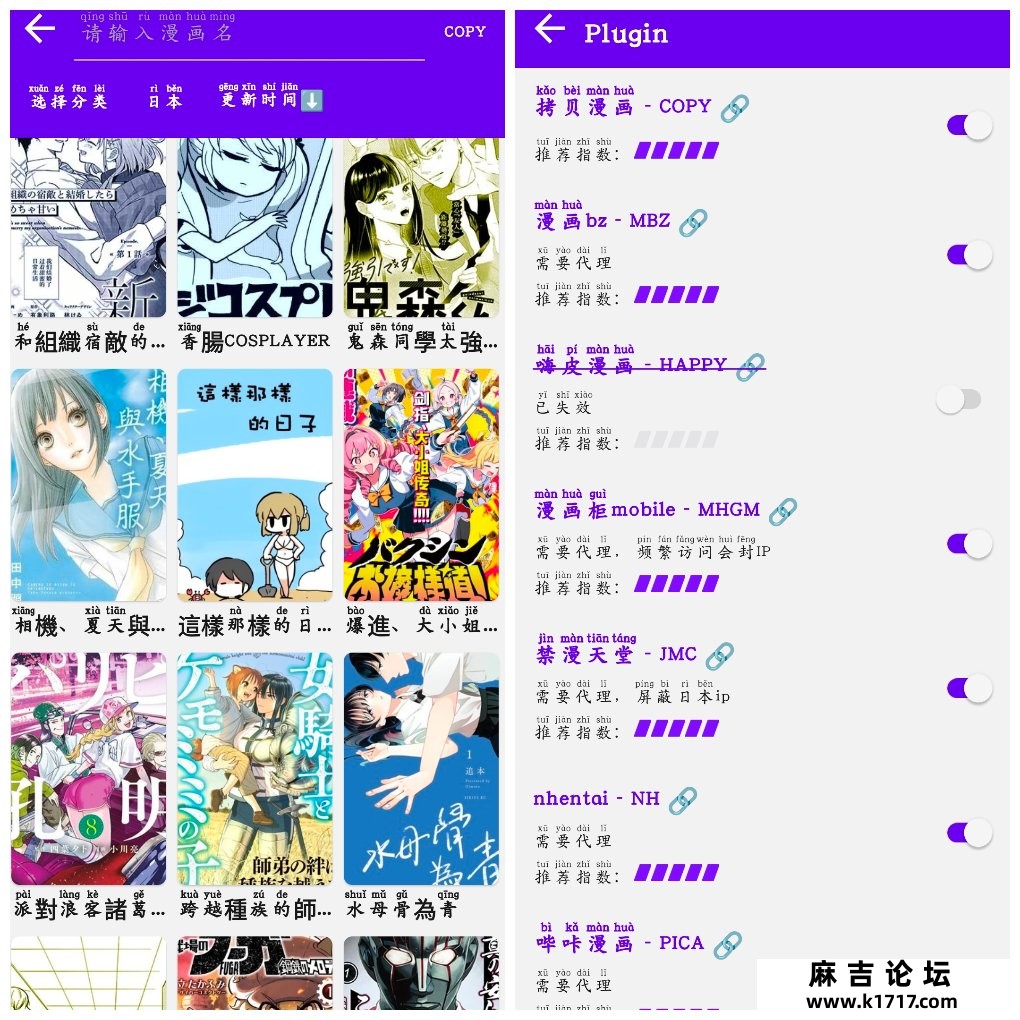Screen dimensions: 1020x1020
Task: Disable the 漫画柜mobile MHGM plugin
Action: coord(968,544)
